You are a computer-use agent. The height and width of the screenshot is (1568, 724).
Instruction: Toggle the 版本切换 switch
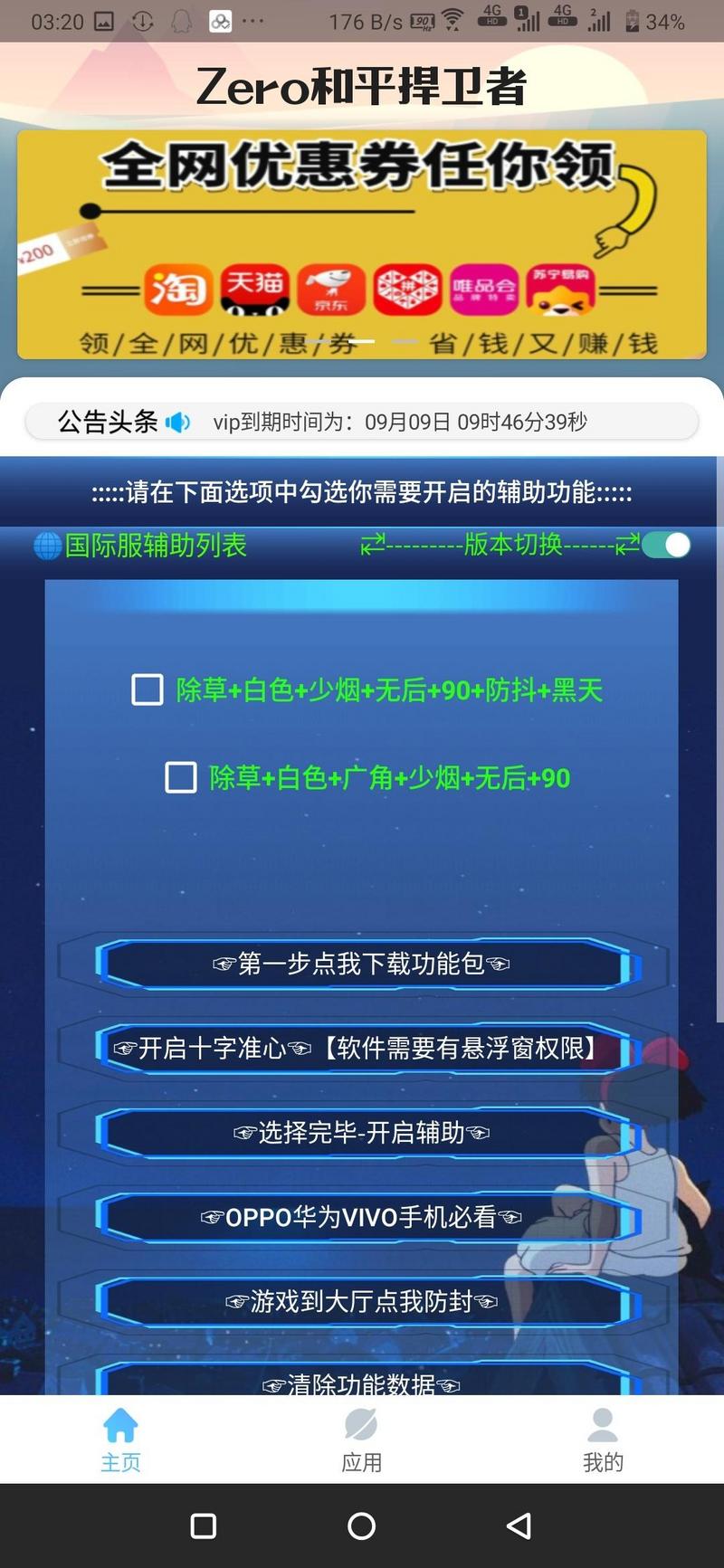tap(667, 545)
